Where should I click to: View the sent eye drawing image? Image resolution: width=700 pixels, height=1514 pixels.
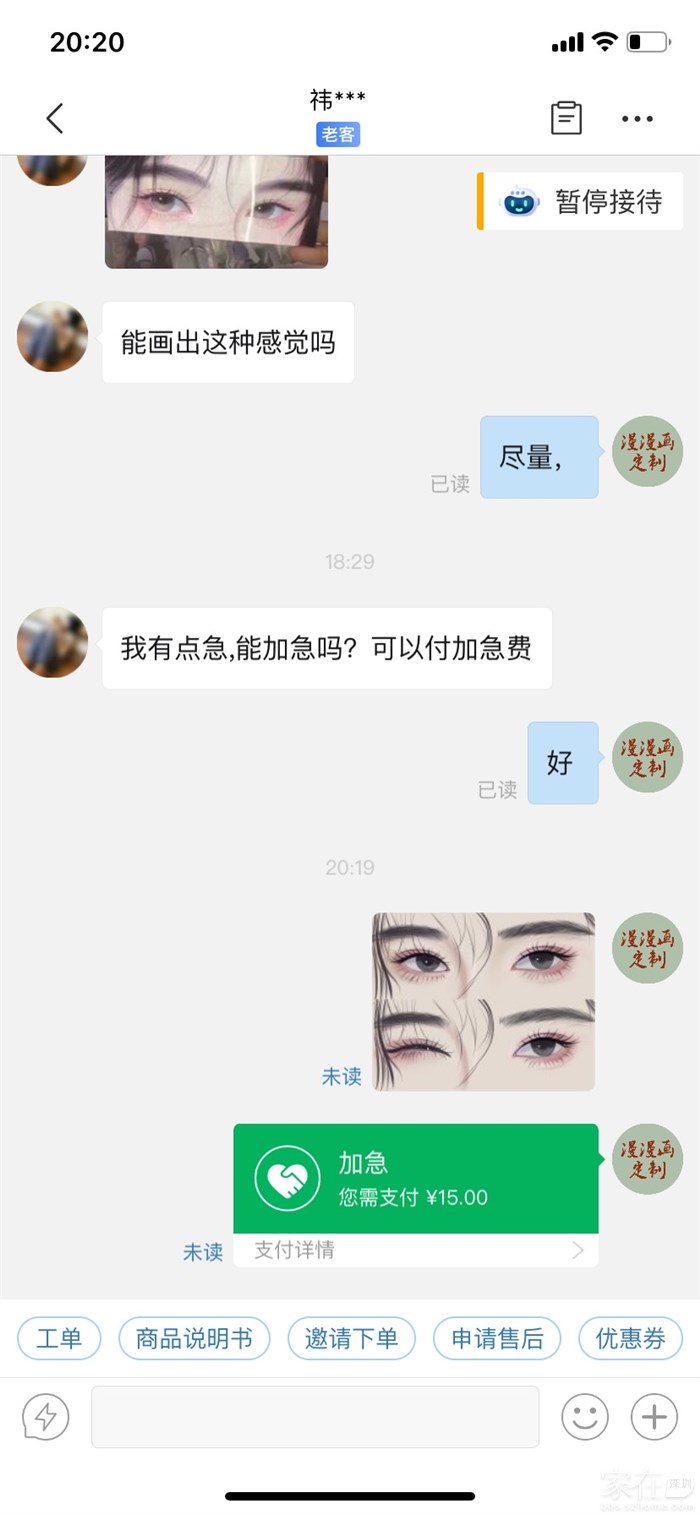pyautogui.click(x=484, y=1001)
